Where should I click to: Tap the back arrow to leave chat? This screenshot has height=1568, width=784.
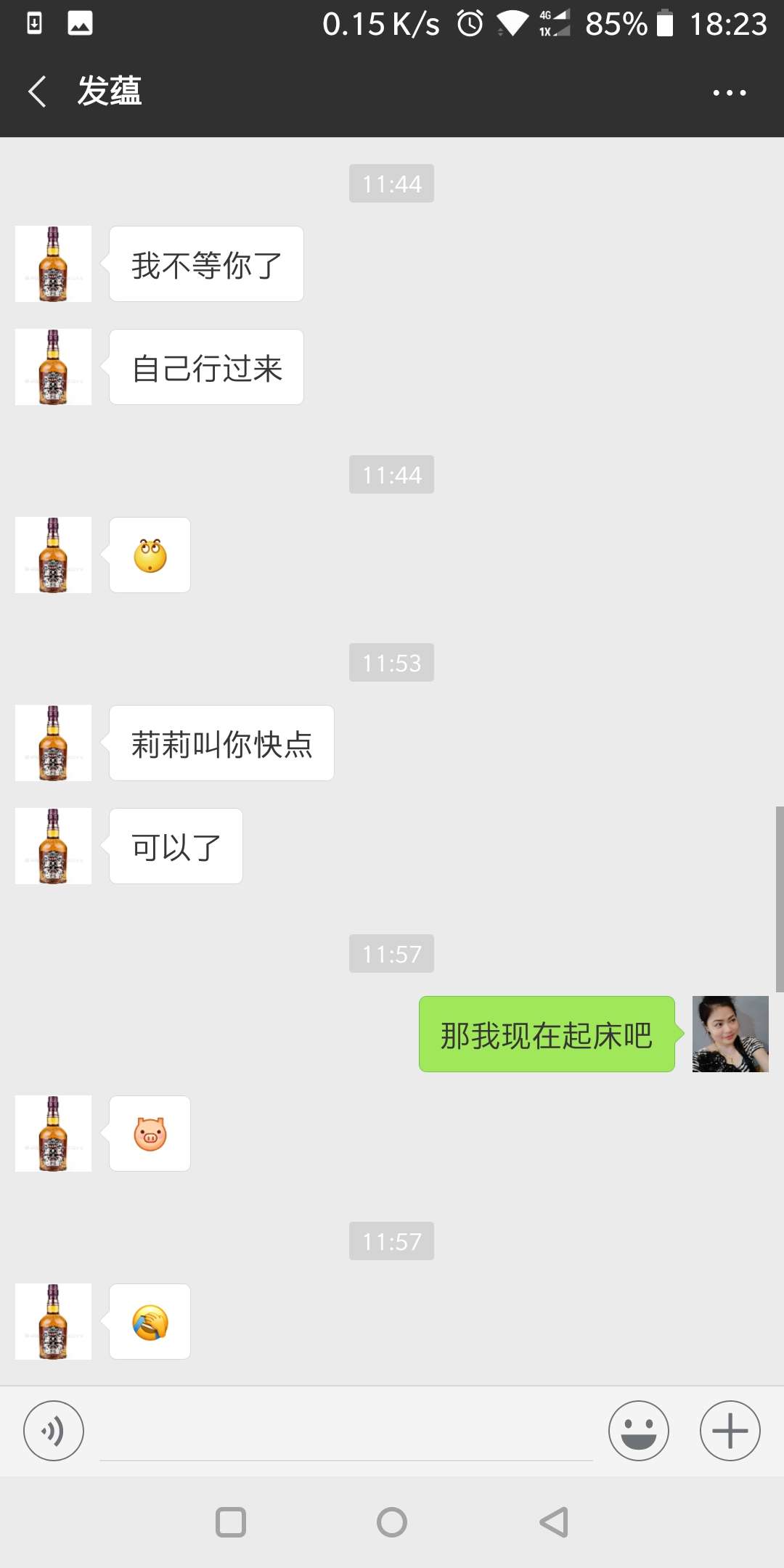click(x=37, y=92)
